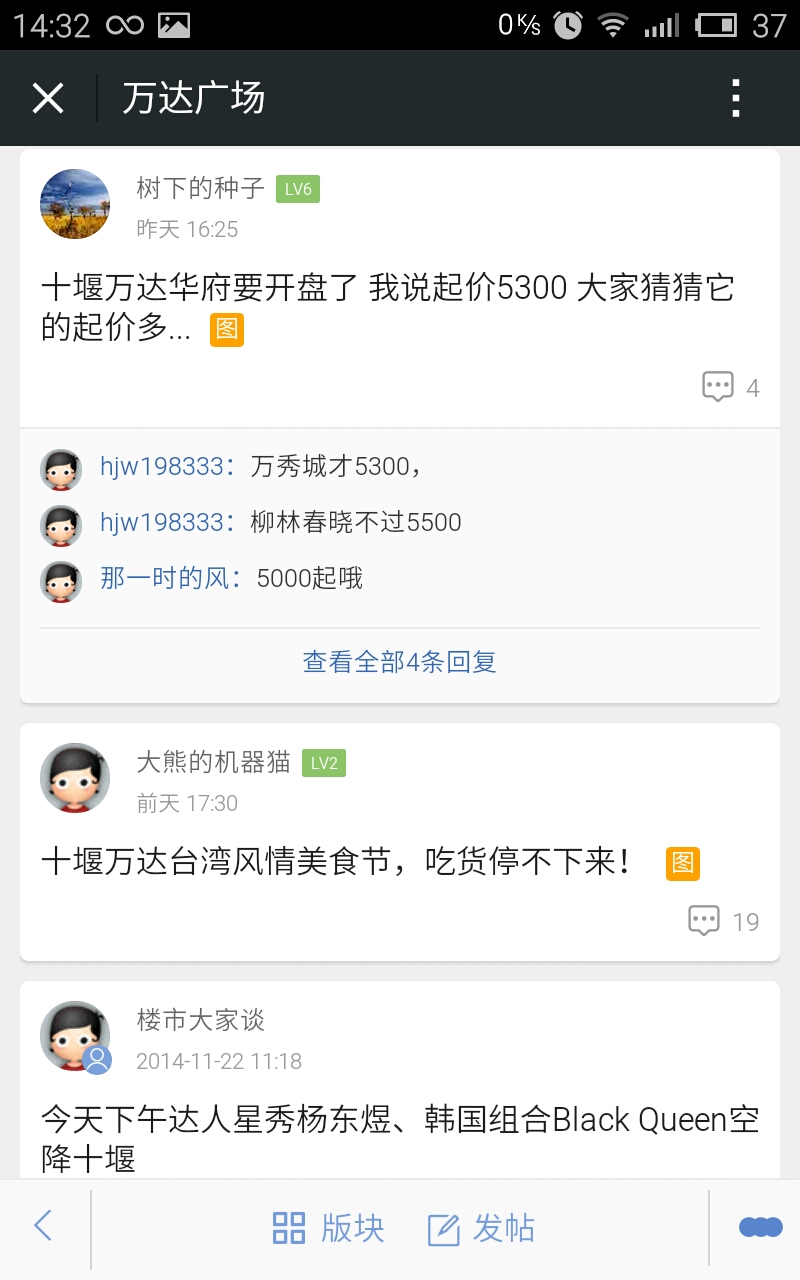Open the 版块 sections list
The height and width of the screenshot is (1280, 800).
328,1229
